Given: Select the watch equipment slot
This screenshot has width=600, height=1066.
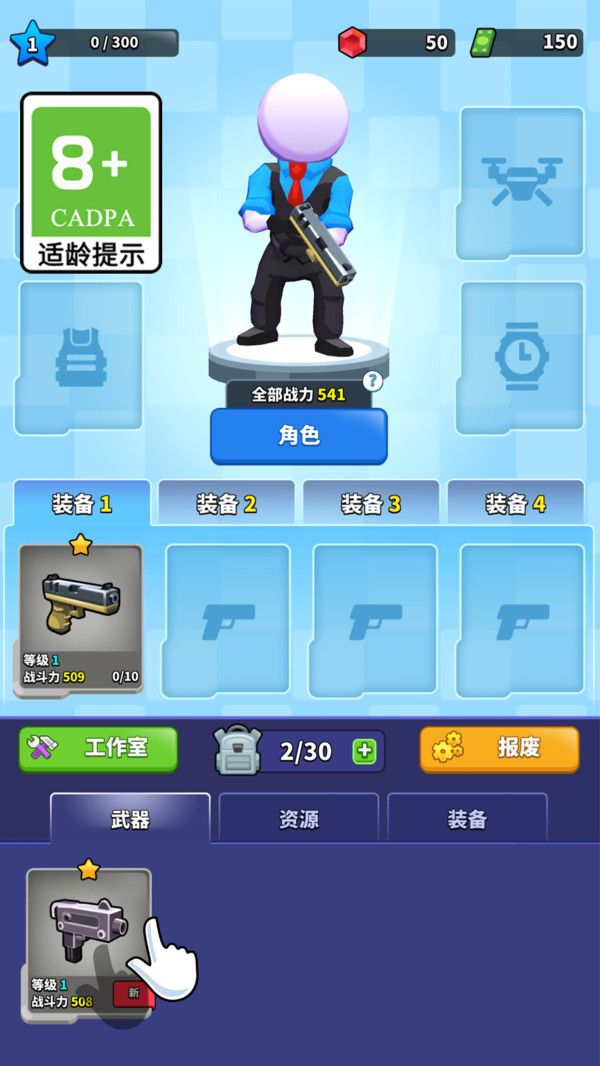Looking at the screenshot, I should (x=521, y=357).
